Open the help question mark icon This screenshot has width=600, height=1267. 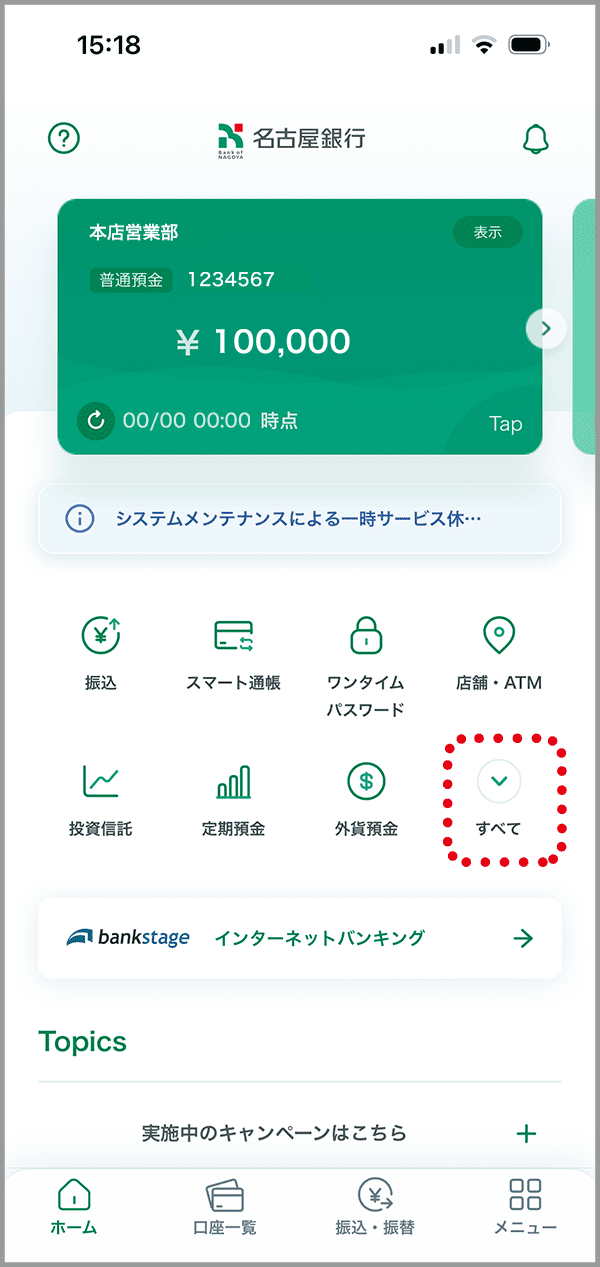click(64, 139)
